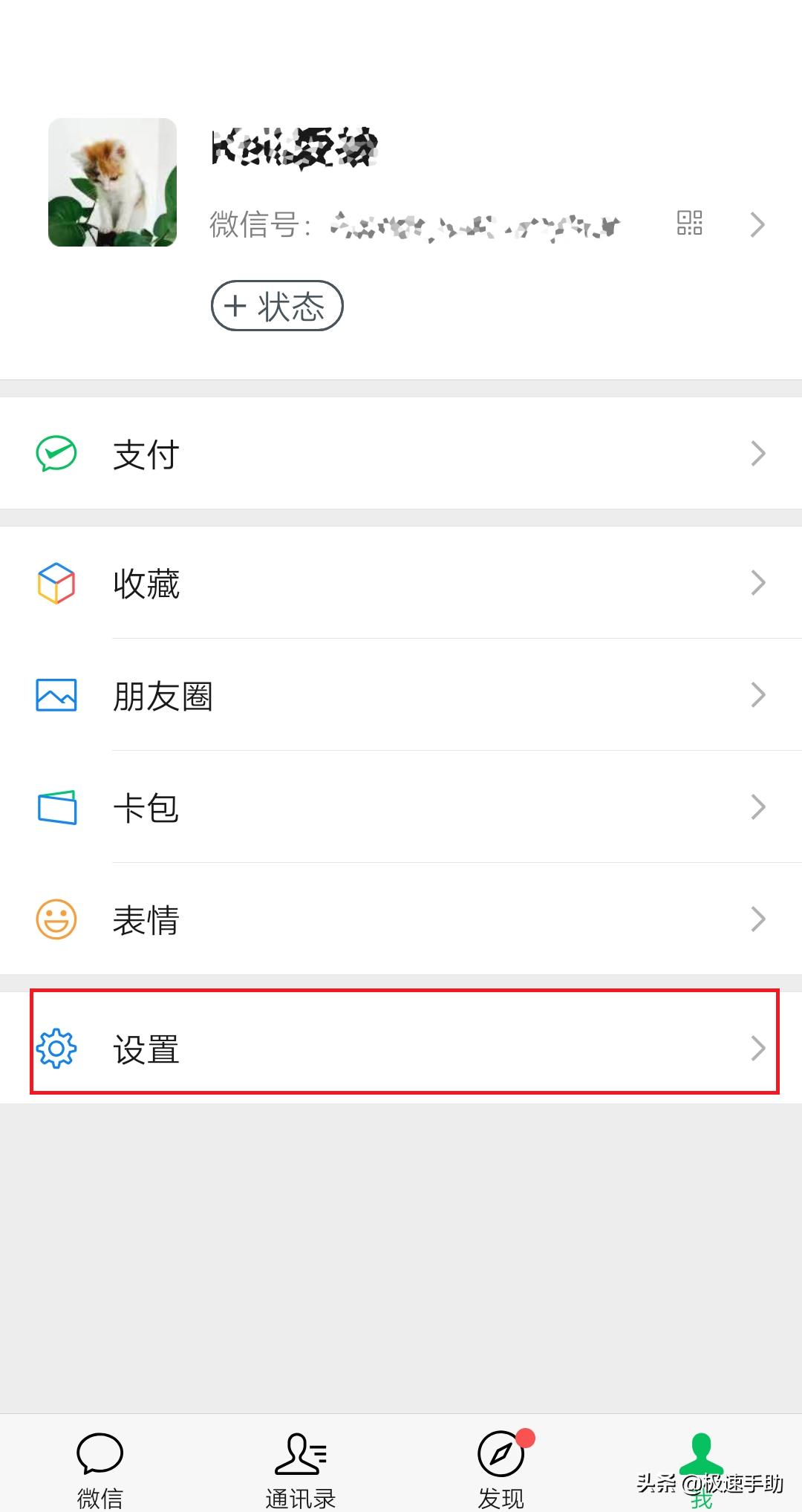Expand the profile details chevron
Screen dimensions: 802x1512
coord(758,224)
